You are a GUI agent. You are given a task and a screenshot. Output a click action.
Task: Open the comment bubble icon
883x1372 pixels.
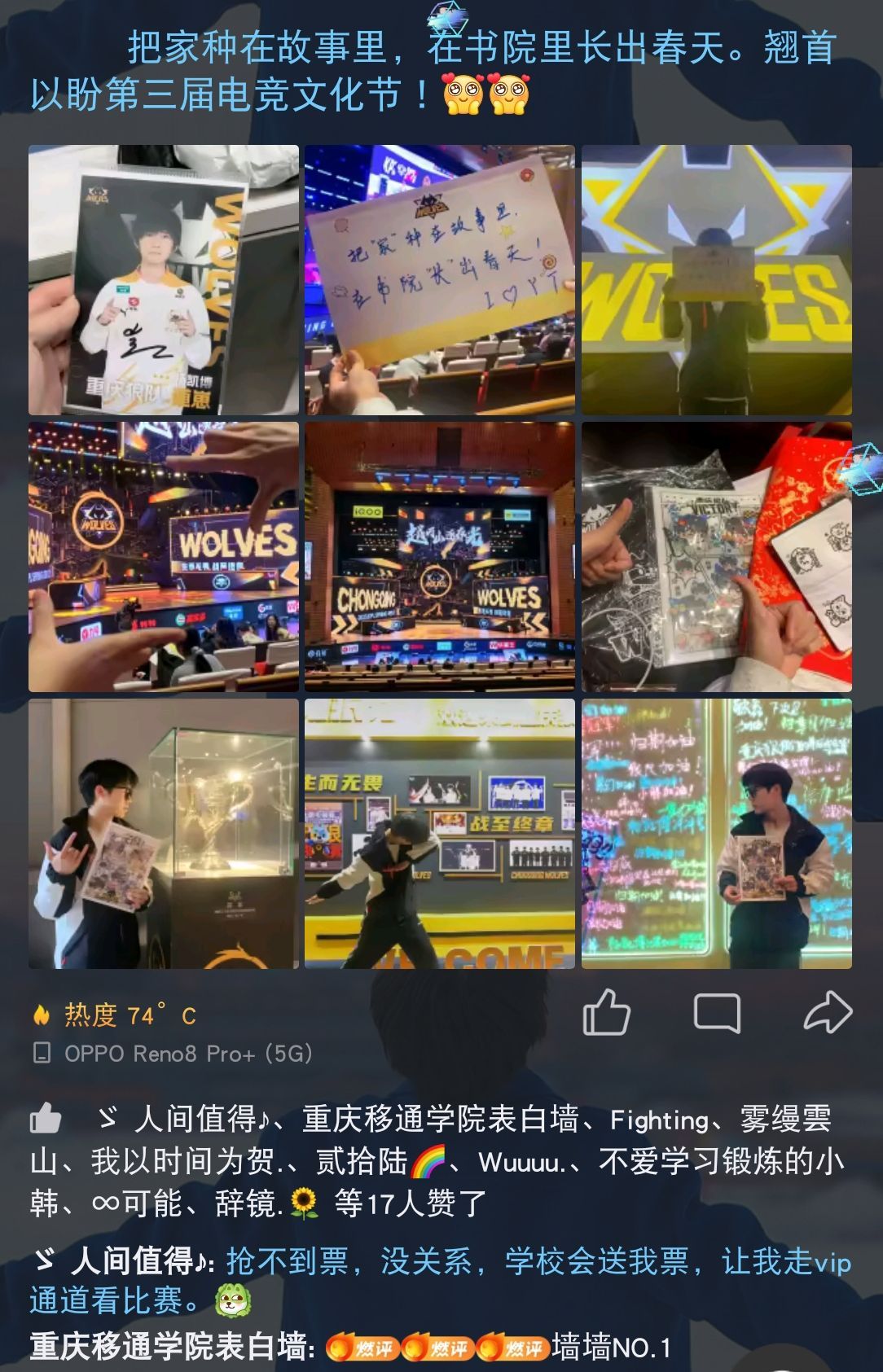coord(717,1013)
